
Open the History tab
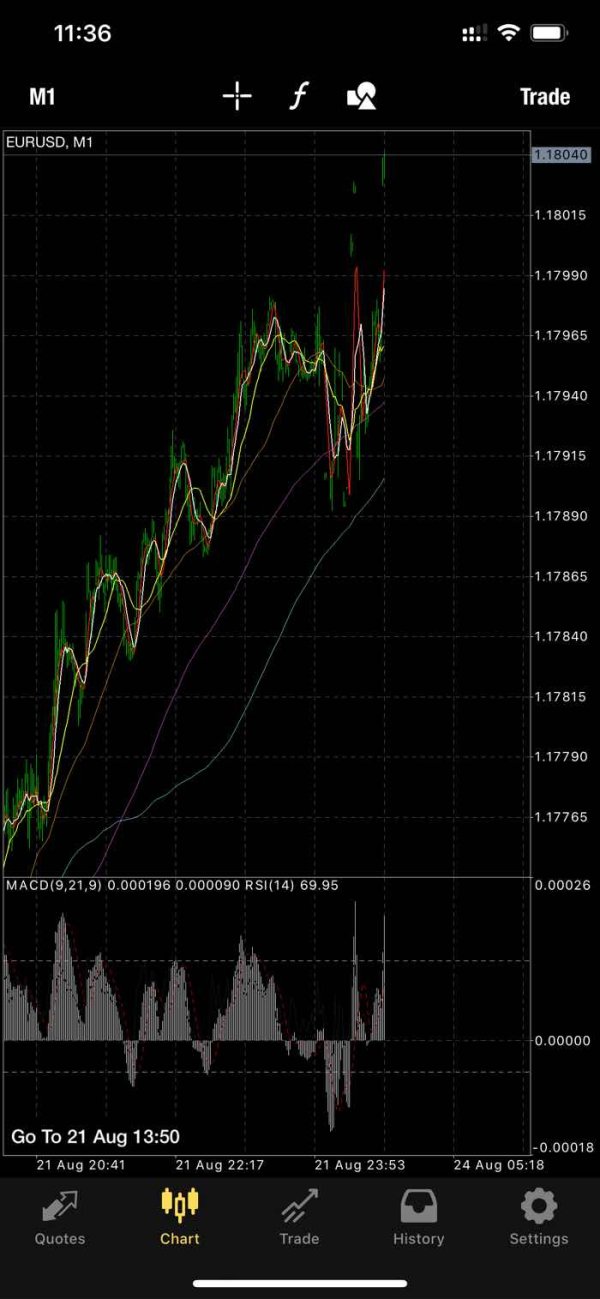click(418, 1218)
